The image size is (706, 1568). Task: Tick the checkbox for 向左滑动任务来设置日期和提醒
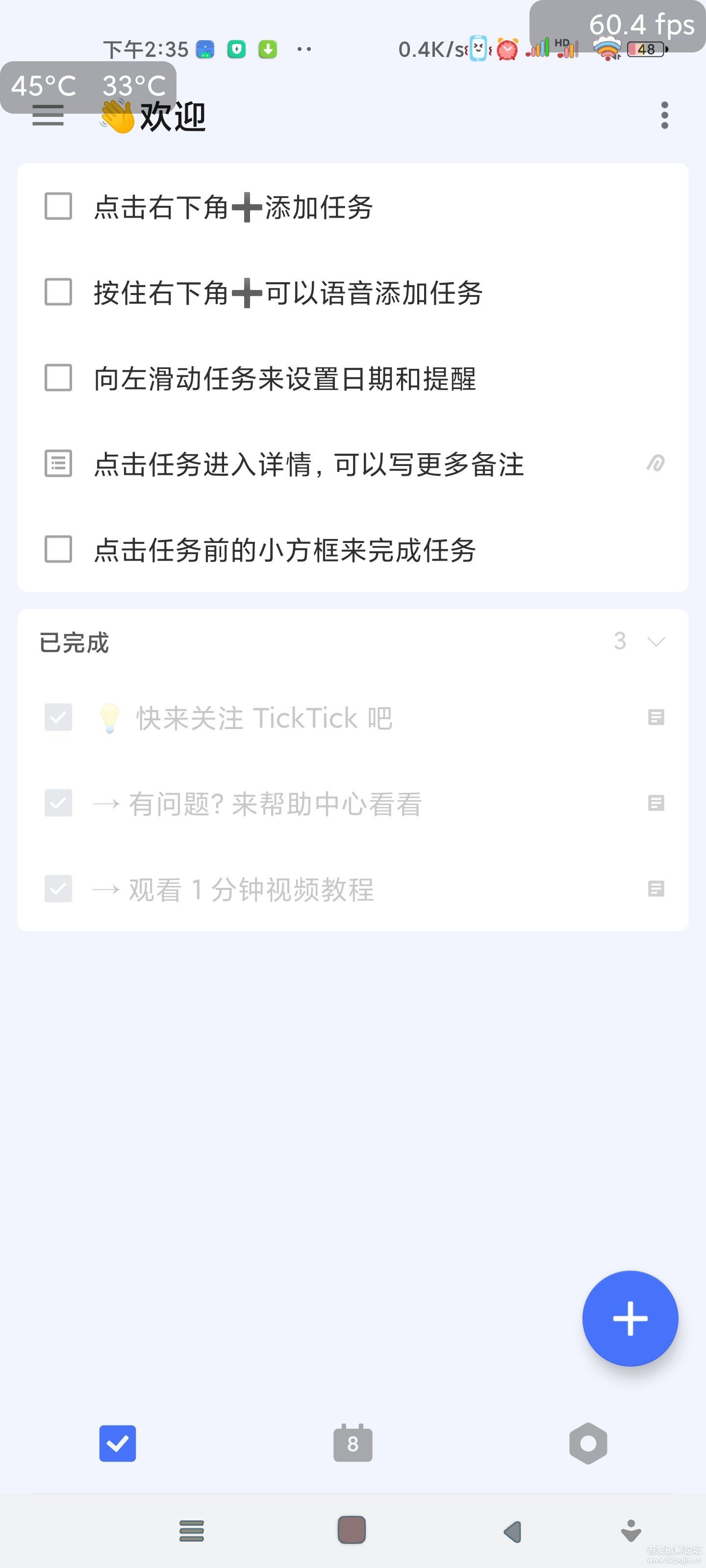pos(58,378)
